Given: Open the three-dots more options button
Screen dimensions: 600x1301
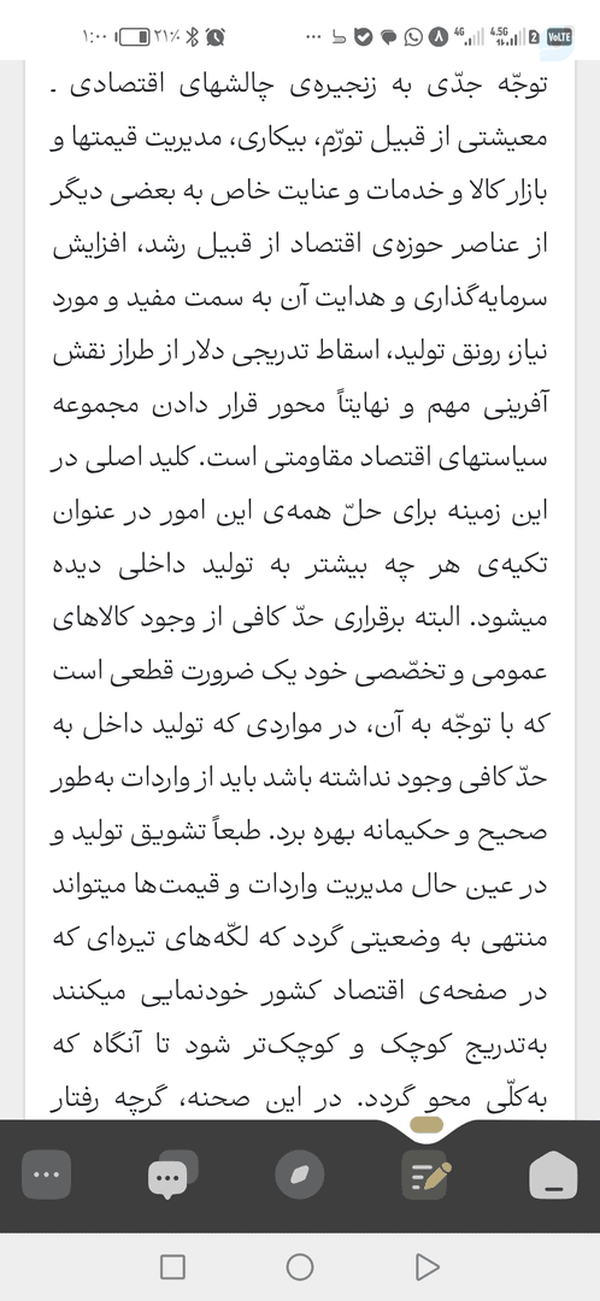Looking at the screenshot, I should coord(46,1175).
